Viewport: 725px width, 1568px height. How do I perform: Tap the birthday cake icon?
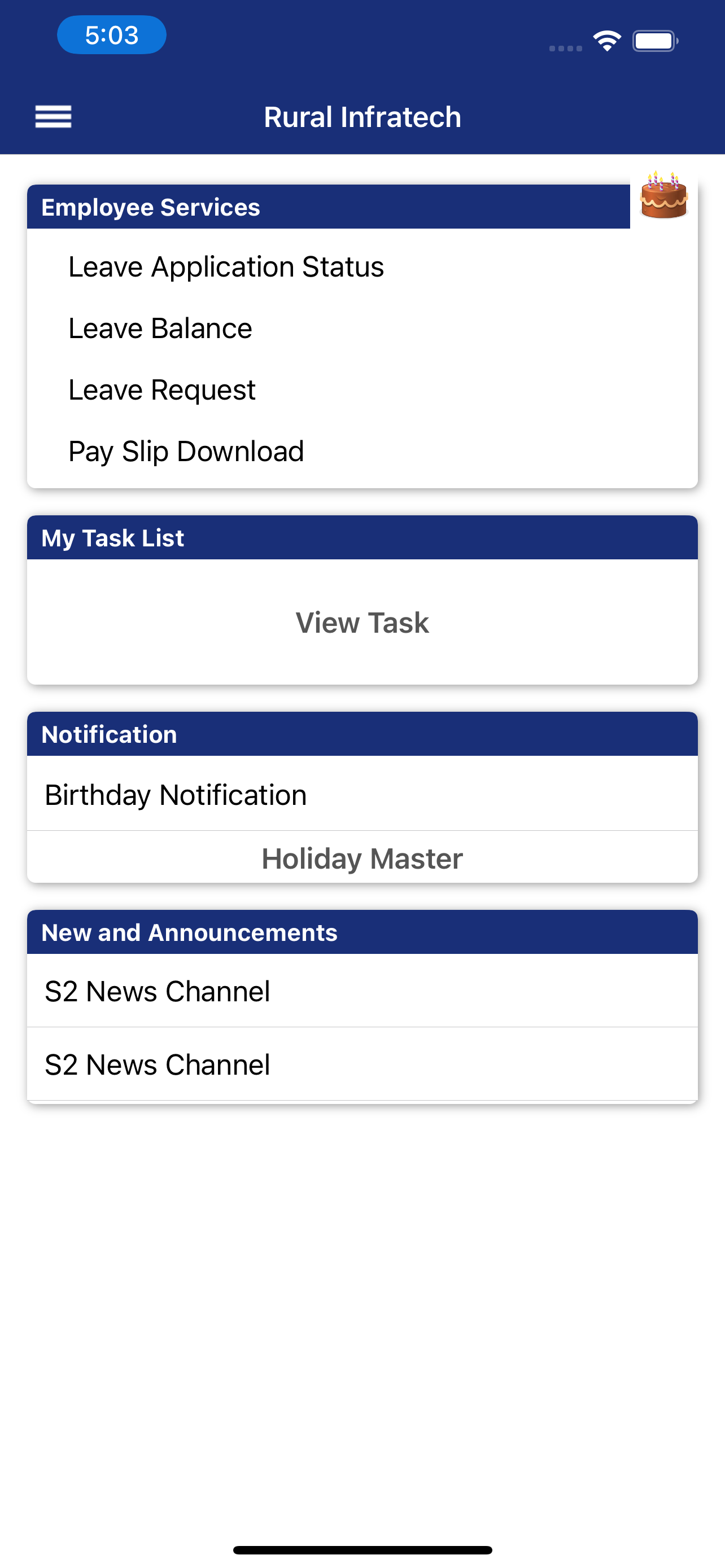[x=663, y=196]
